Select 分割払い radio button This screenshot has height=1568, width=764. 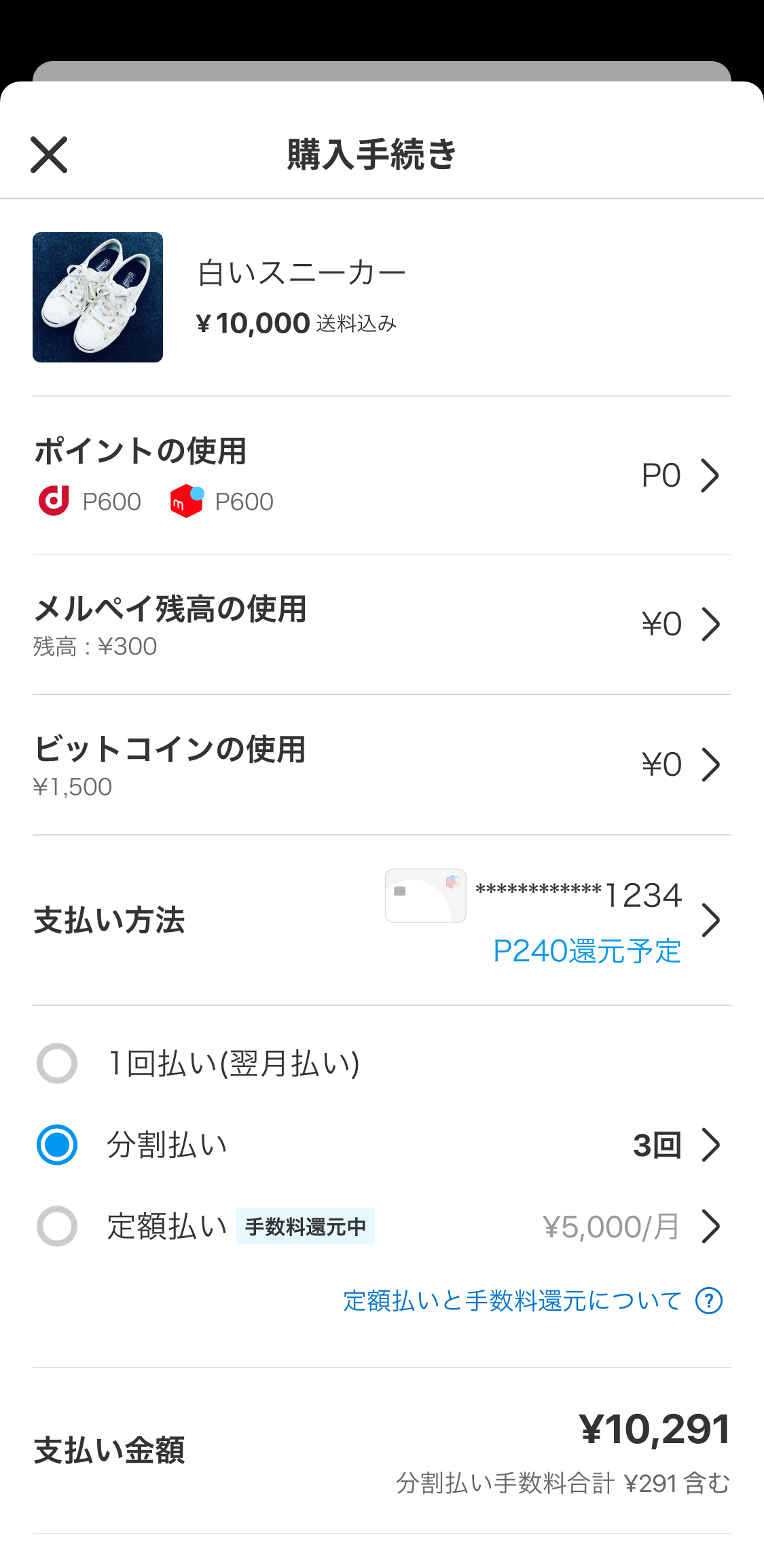[57, 1145]
